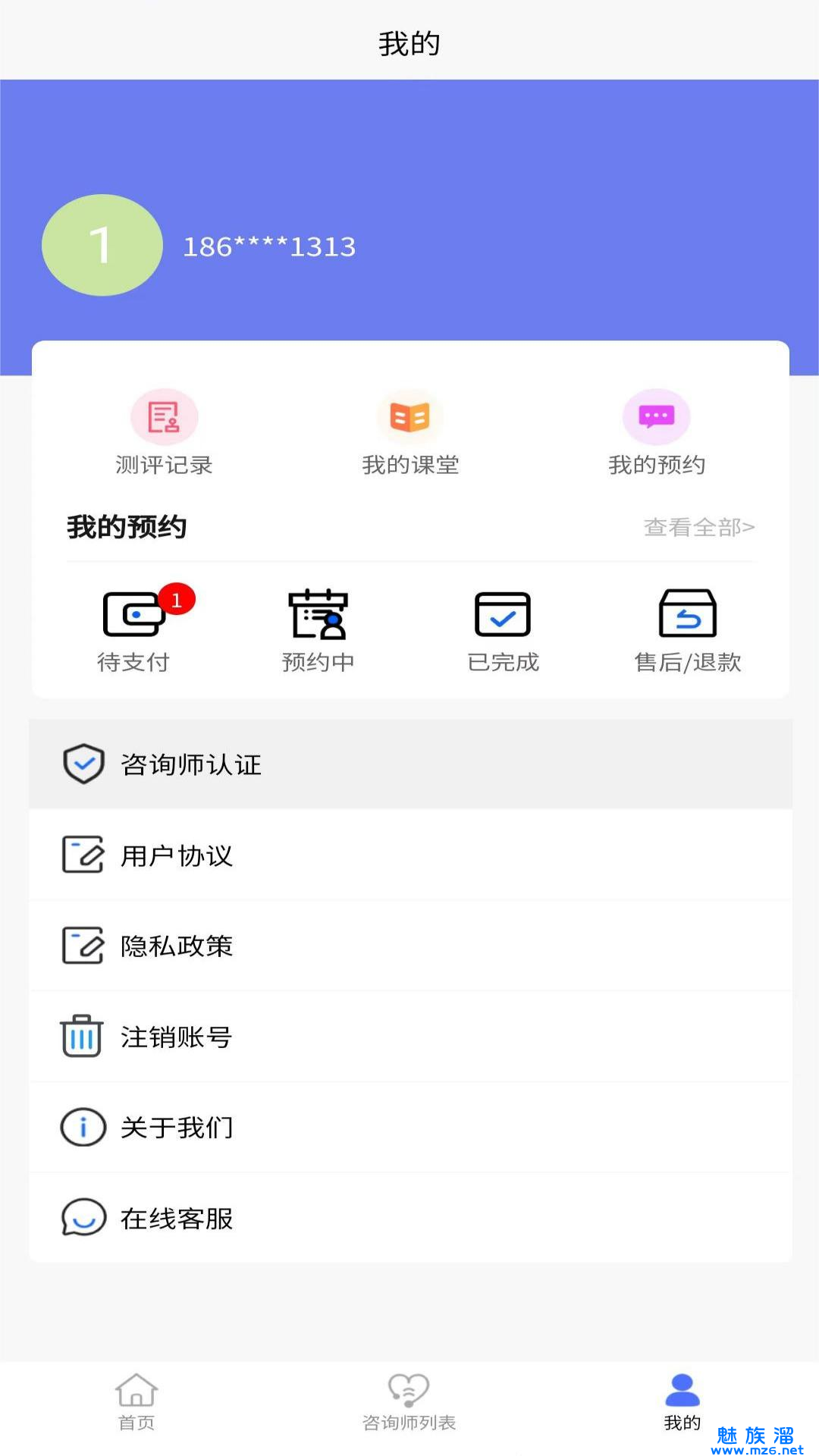Open 关于我们 about us
This screenshot has height=1456, width=819.
pyautogui.click(x=410, y=1128)
